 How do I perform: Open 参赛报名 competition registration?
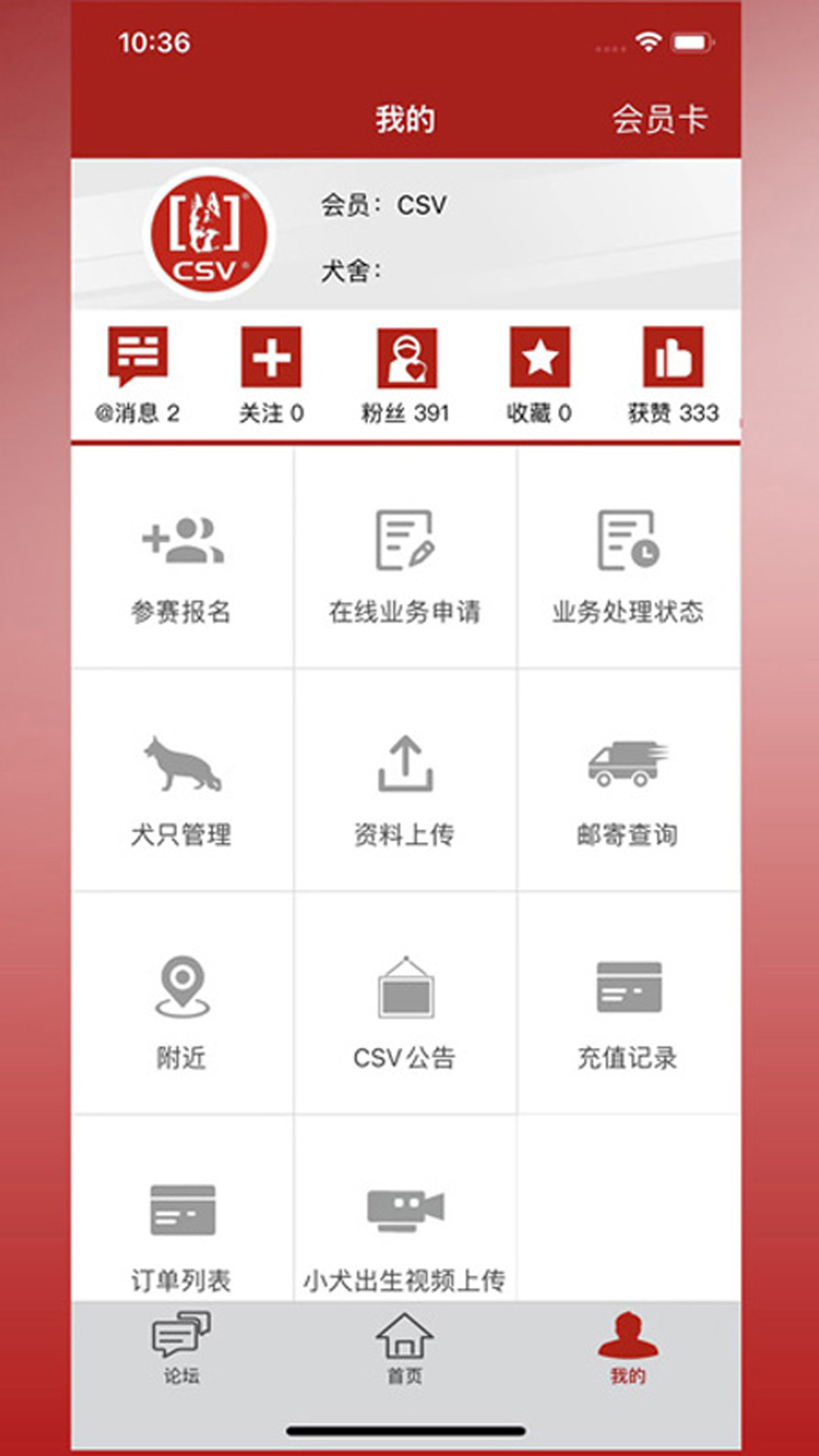coord(182,558)
